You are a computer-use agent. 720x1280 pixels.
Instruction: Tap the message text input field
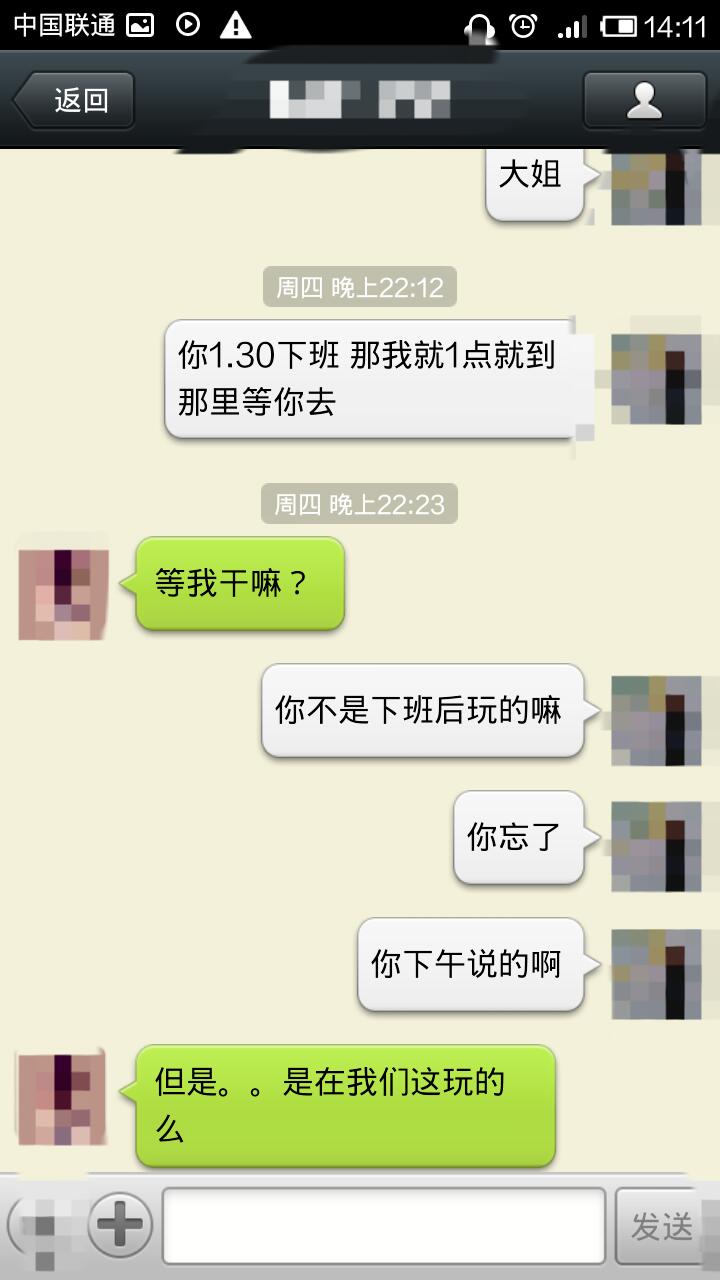(x=384, y=1226)
